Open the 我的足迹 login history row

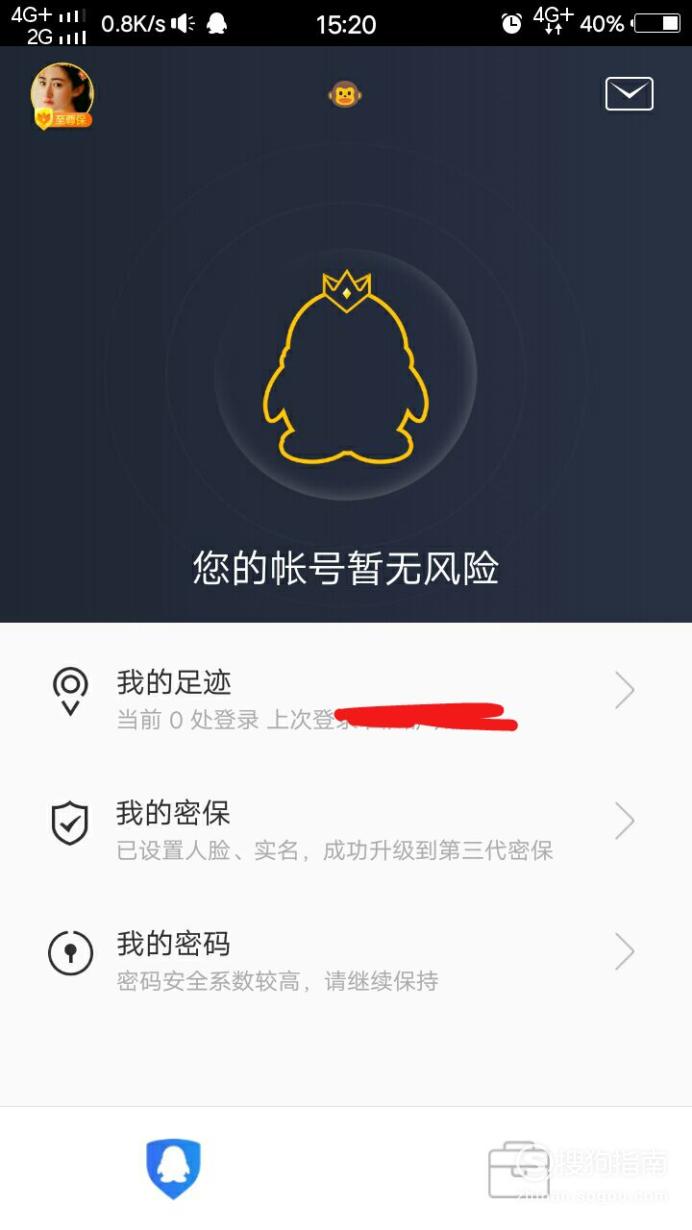pyautogui.click(x=346, y=691)
